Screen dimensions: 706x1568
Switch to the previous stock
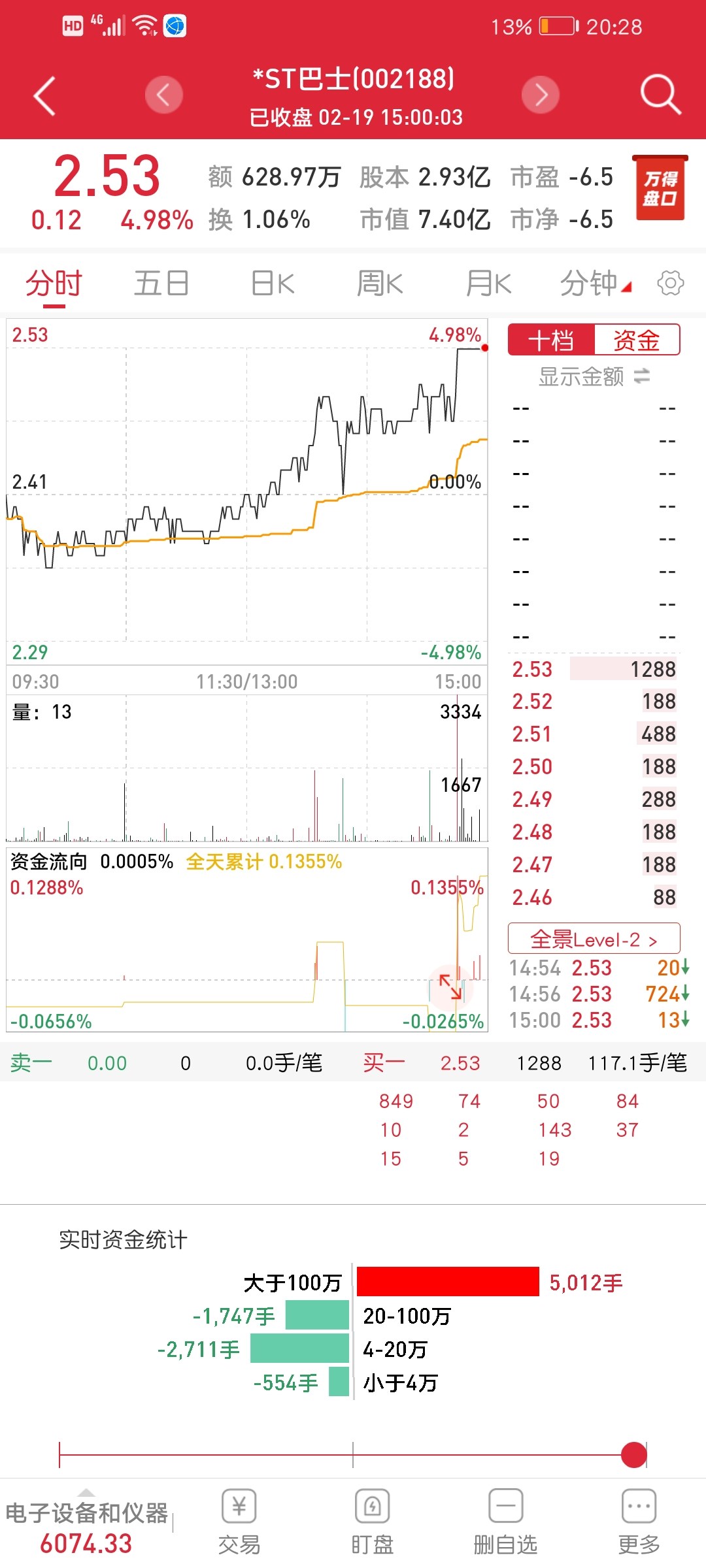(x=163, y=95)
